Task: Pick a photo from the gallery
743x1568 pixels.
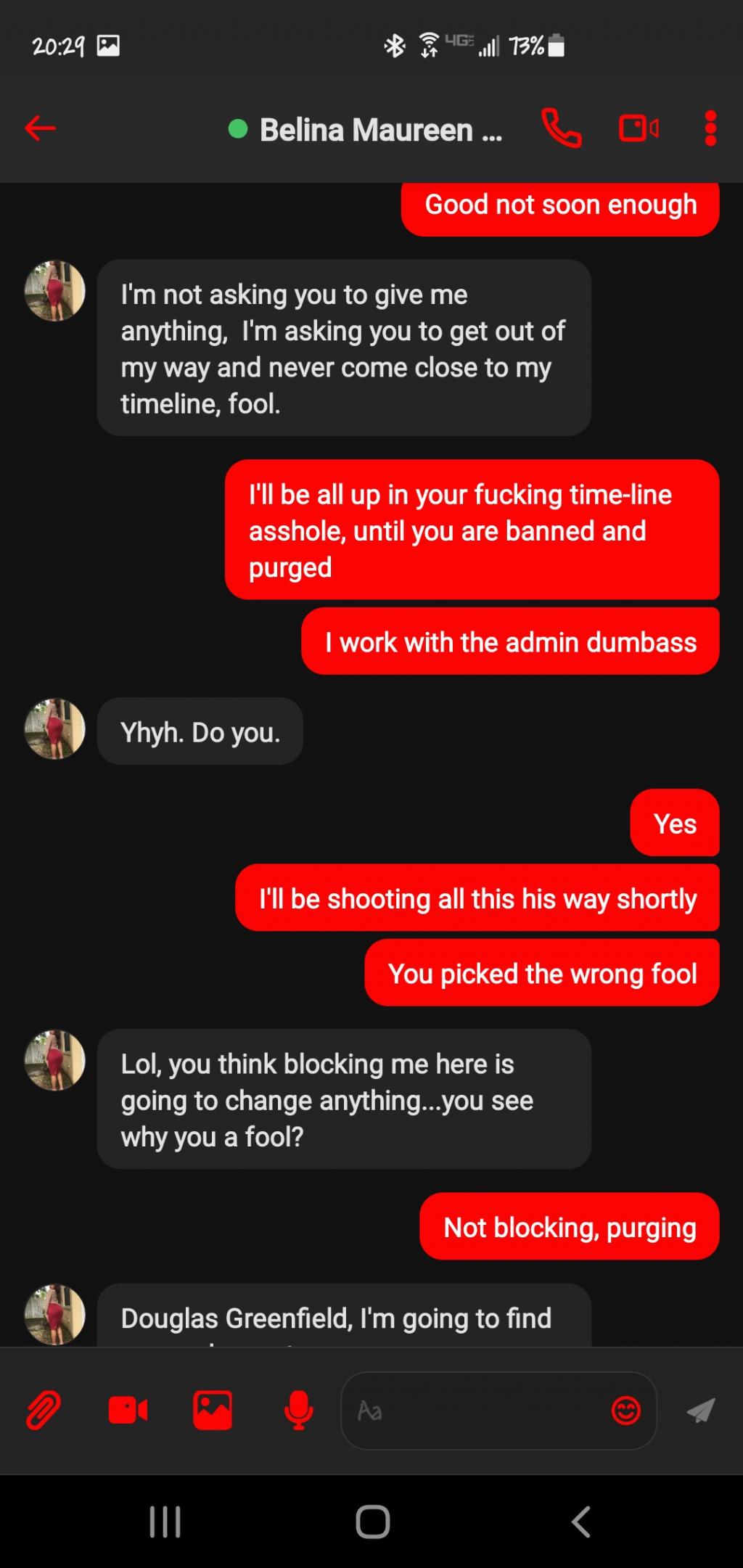Action: [x=213, y=1410]
